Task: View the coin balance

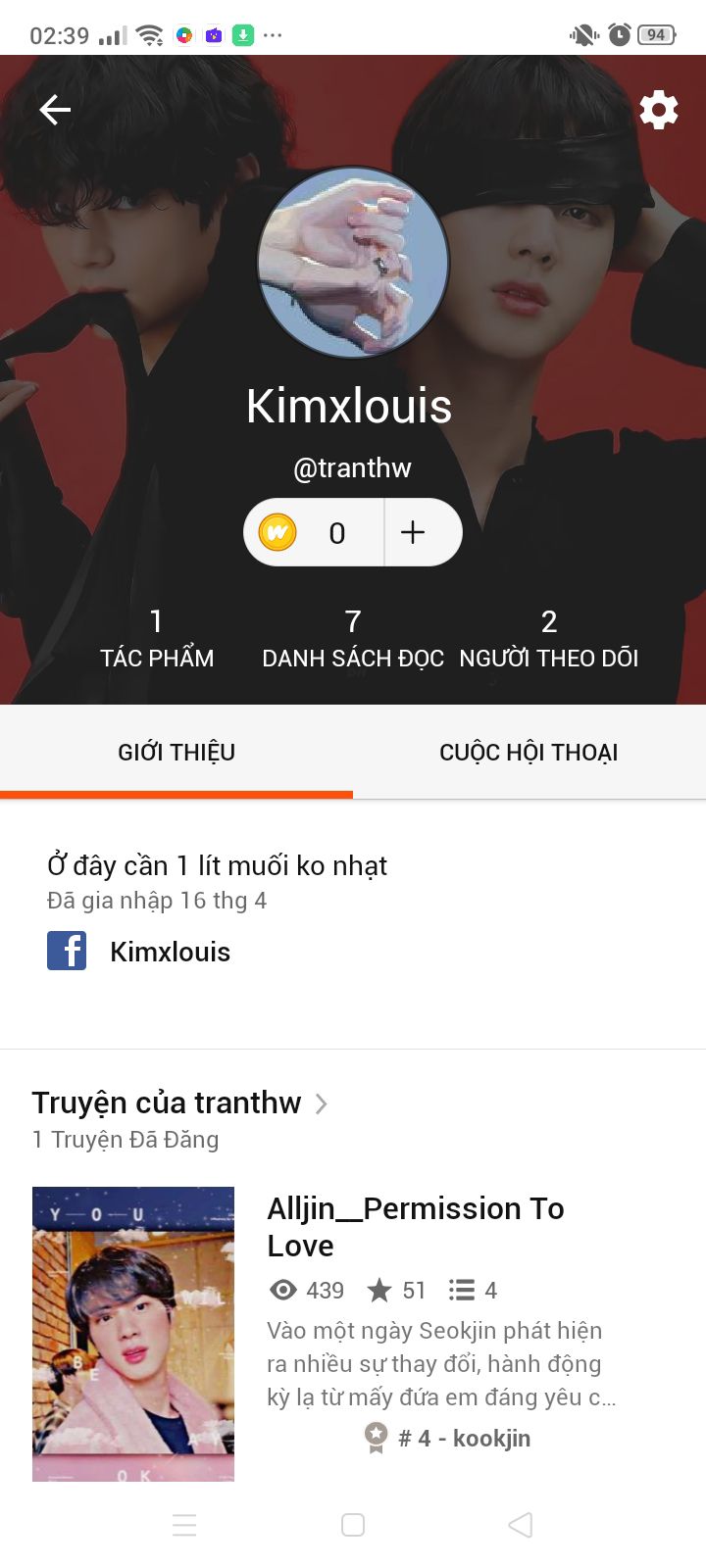Action: [314, 532]
